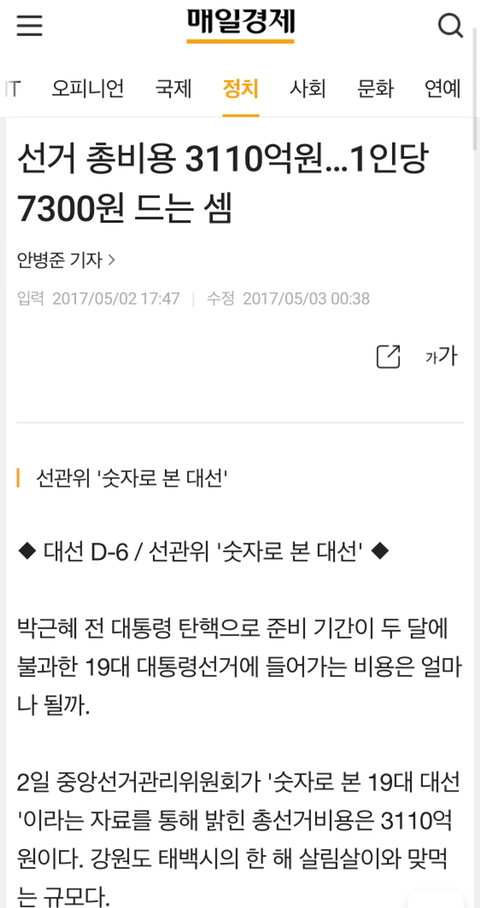Share this article

(389, 357)
